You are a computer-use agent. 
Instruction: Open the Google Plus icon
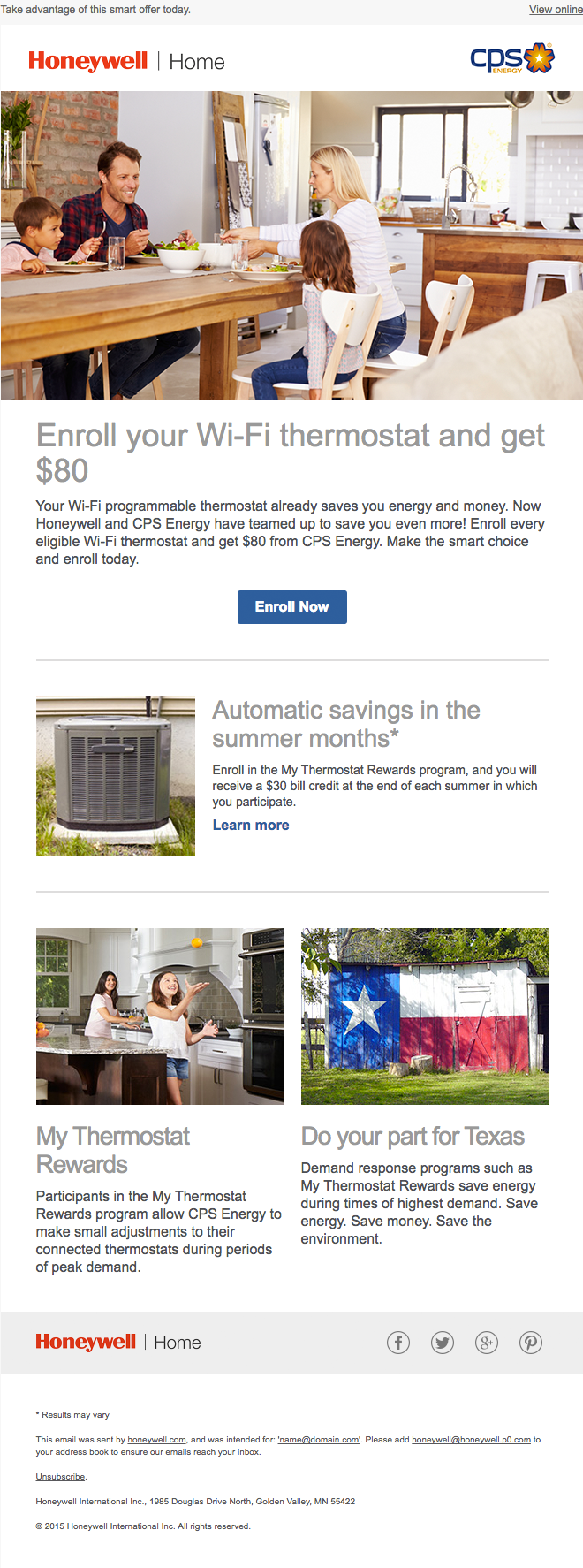pyautogui.click(x=487, y=1343)
